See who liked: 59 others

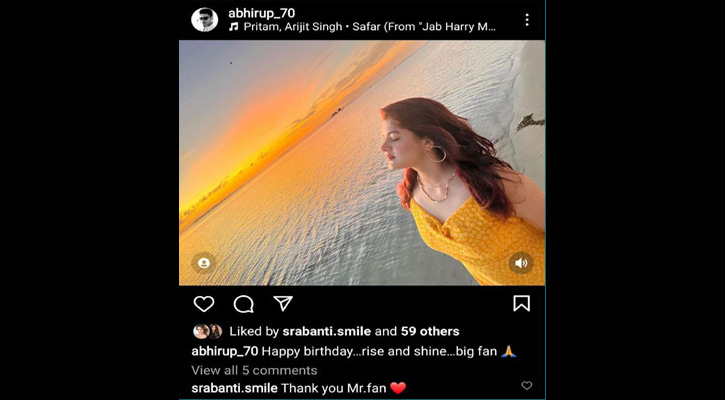click(432, 332)
